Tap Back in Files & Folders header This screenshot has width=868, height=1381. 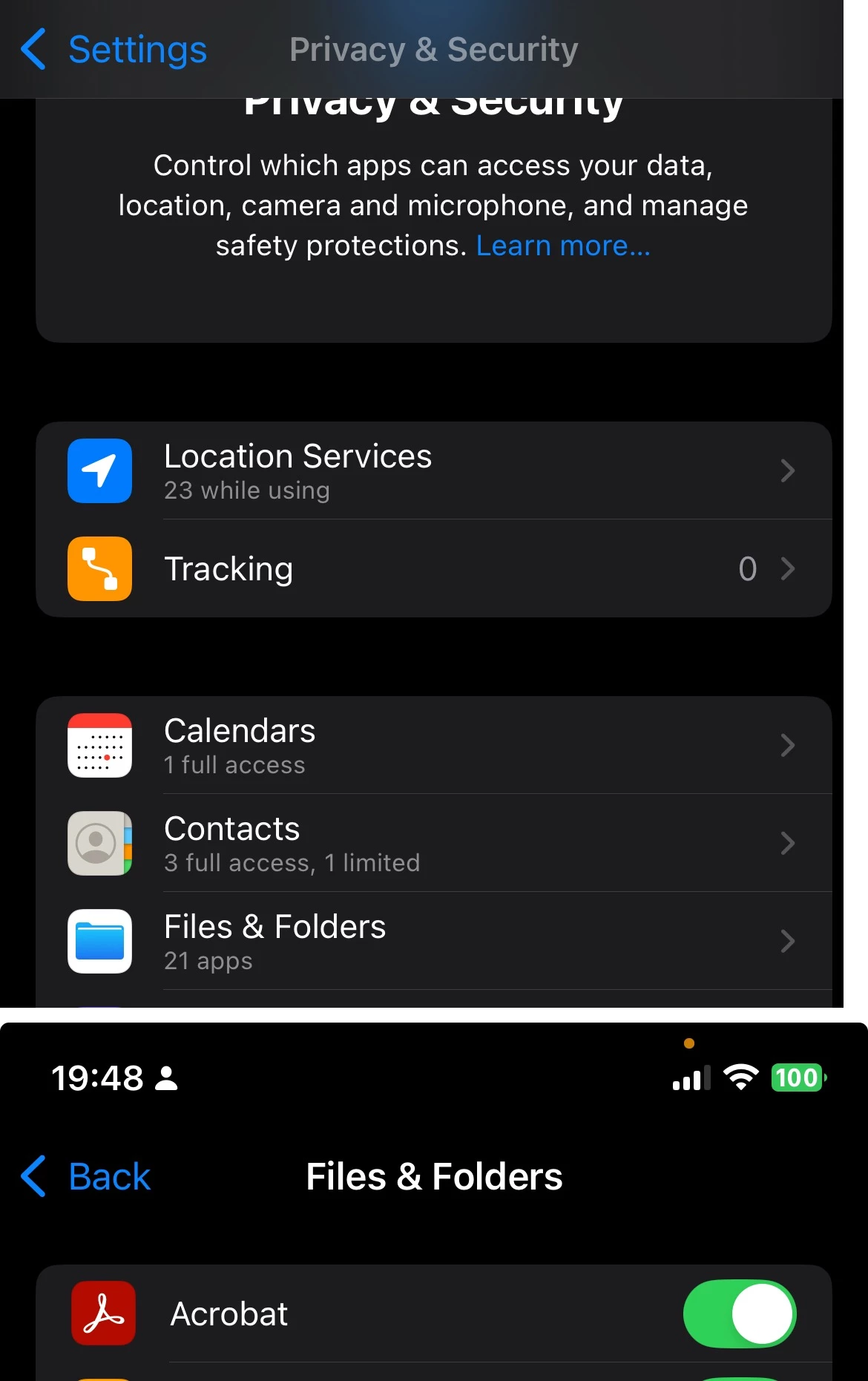(87, 1176)
